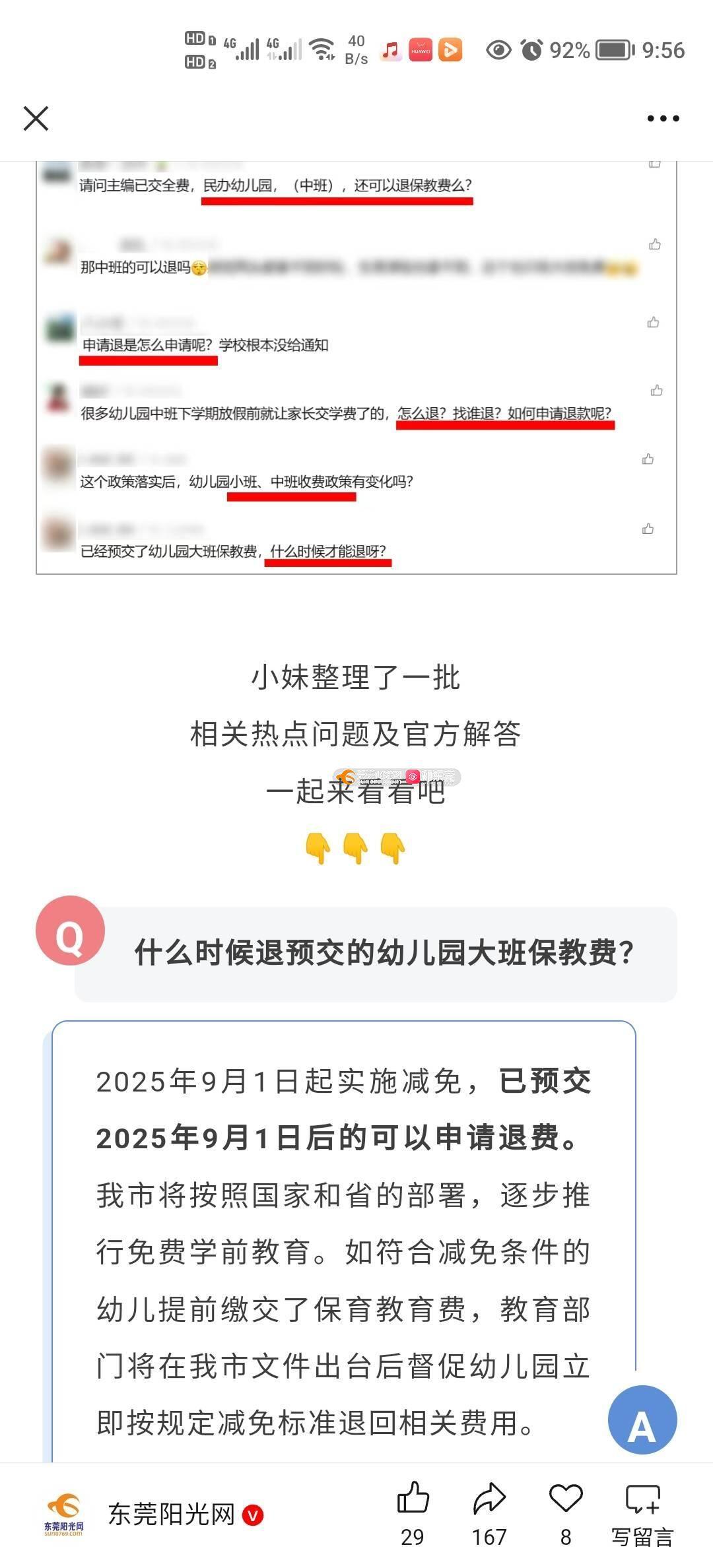Close the article page
This screenshot has height=1568, width=713.
(36, 119)
